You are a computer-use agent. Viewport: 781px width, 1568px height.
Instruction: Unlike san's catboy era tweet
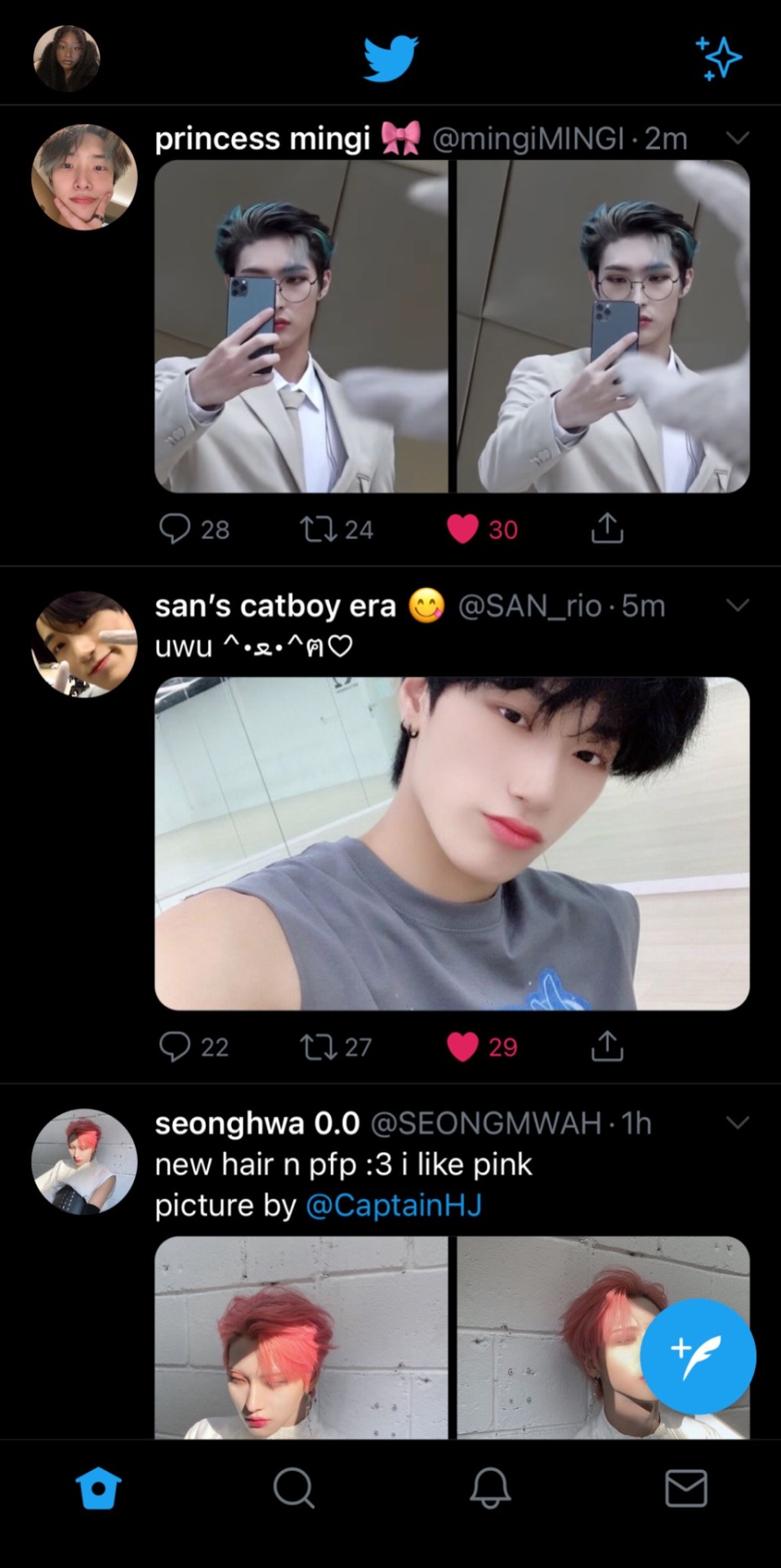click(x=462, y=1046)
